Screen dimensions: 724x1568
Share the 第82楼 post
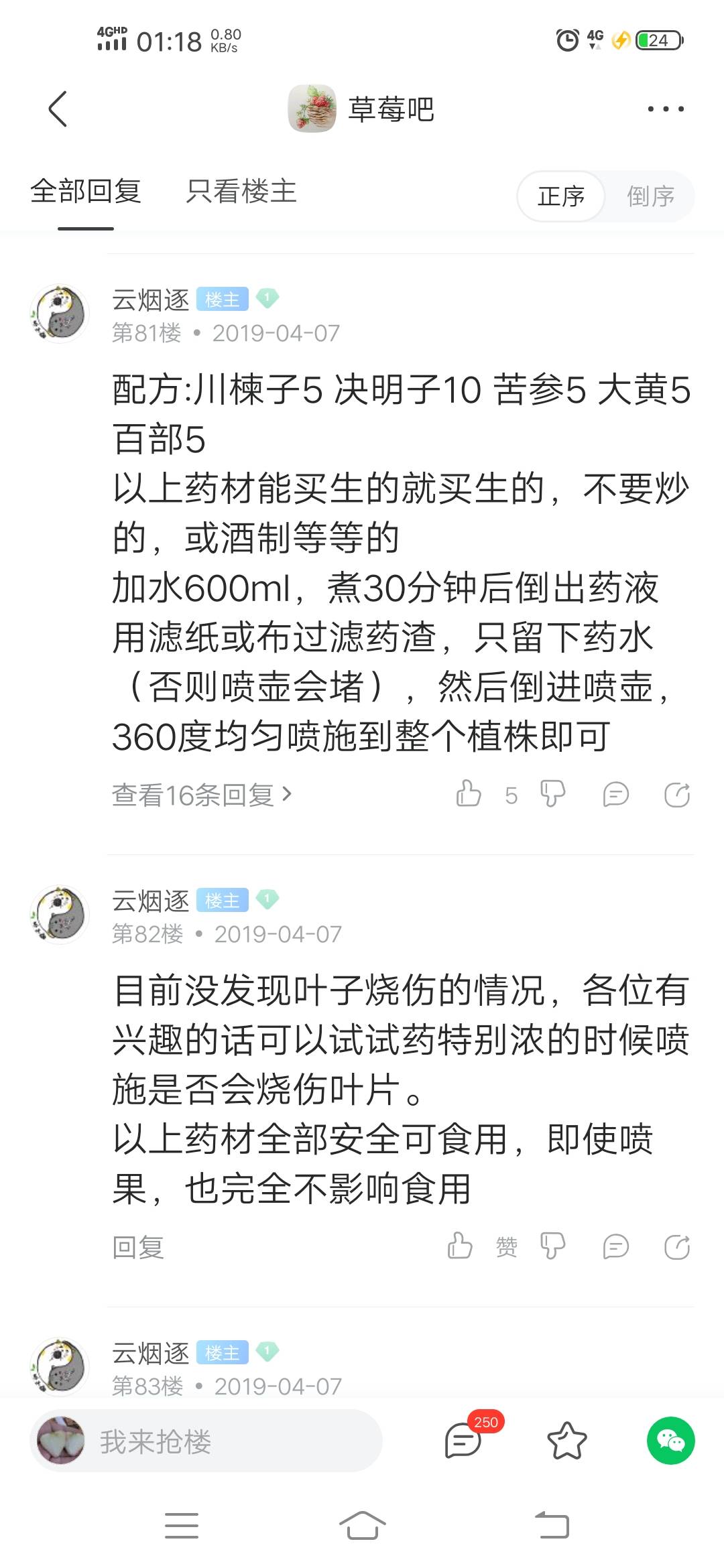(676, 1247)
